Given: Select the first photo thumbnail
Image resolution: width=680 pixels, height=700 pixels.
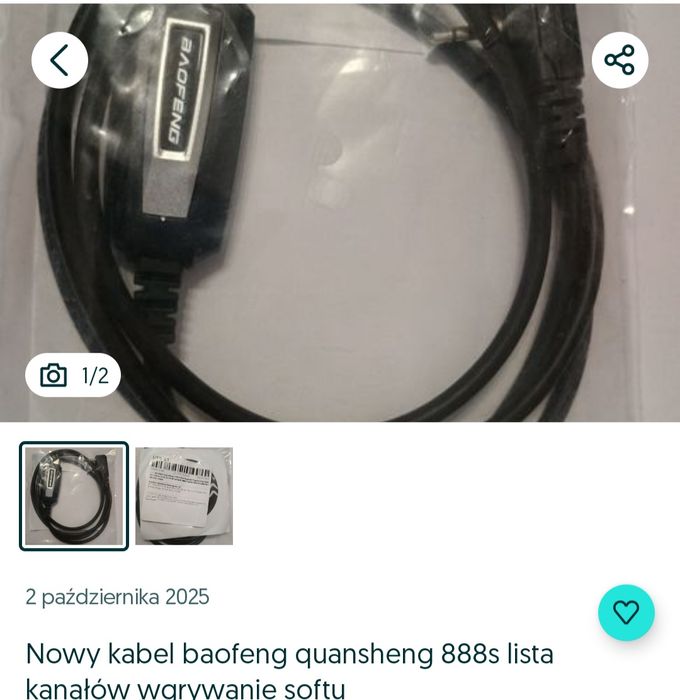Looking at the screenshot, I should (x=74, y=496).
